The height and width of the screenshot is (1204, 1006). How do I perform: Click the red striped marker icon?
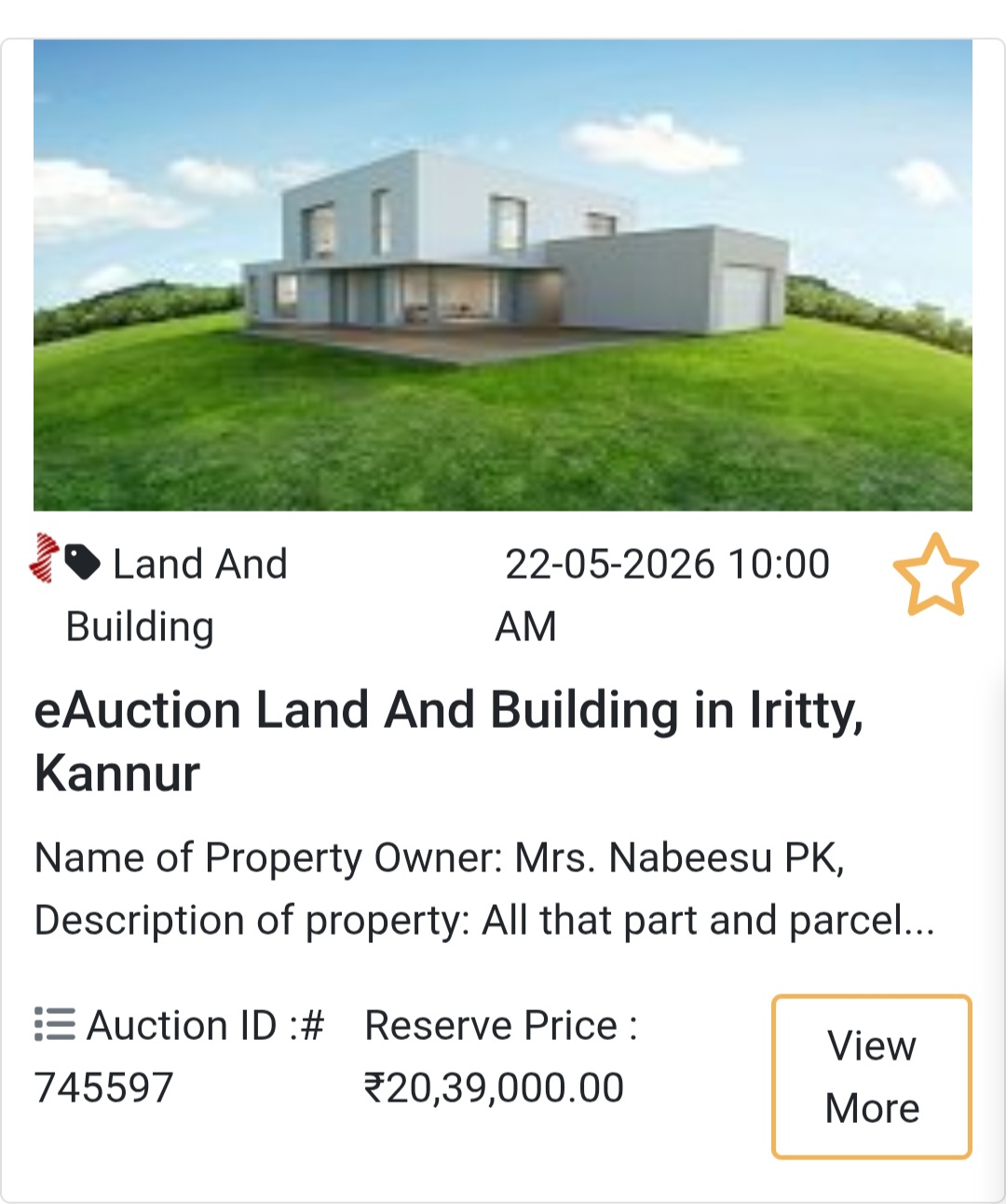pyautogui.click(x=44, y=560)
